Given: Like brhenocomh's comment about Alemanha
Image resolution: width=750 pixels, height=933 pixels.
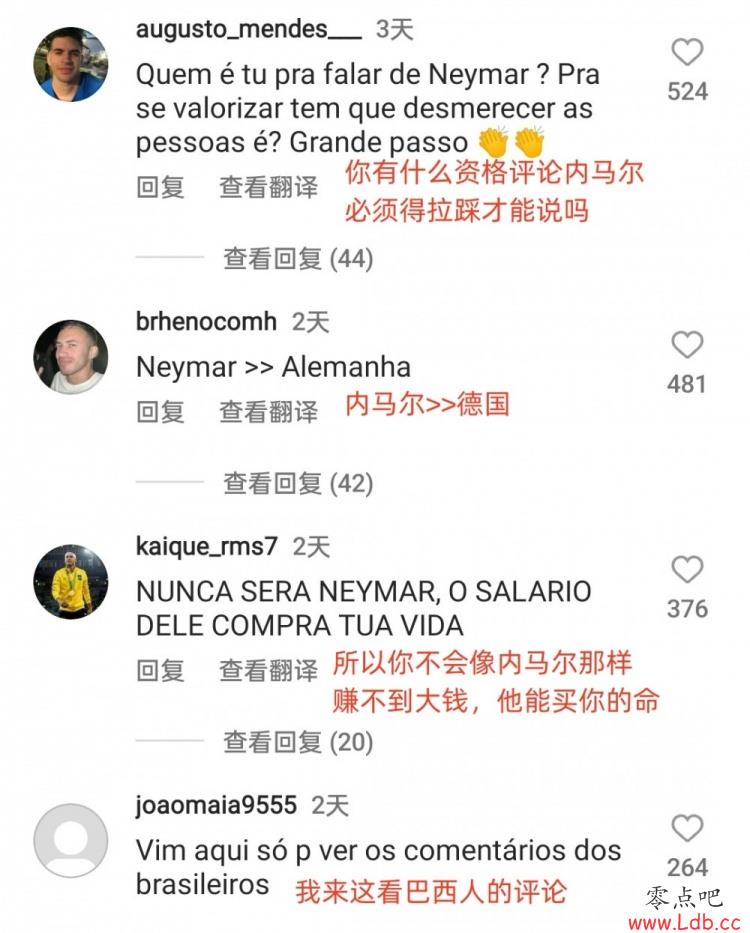Looking at the screenshot, I should click(687, 346).
